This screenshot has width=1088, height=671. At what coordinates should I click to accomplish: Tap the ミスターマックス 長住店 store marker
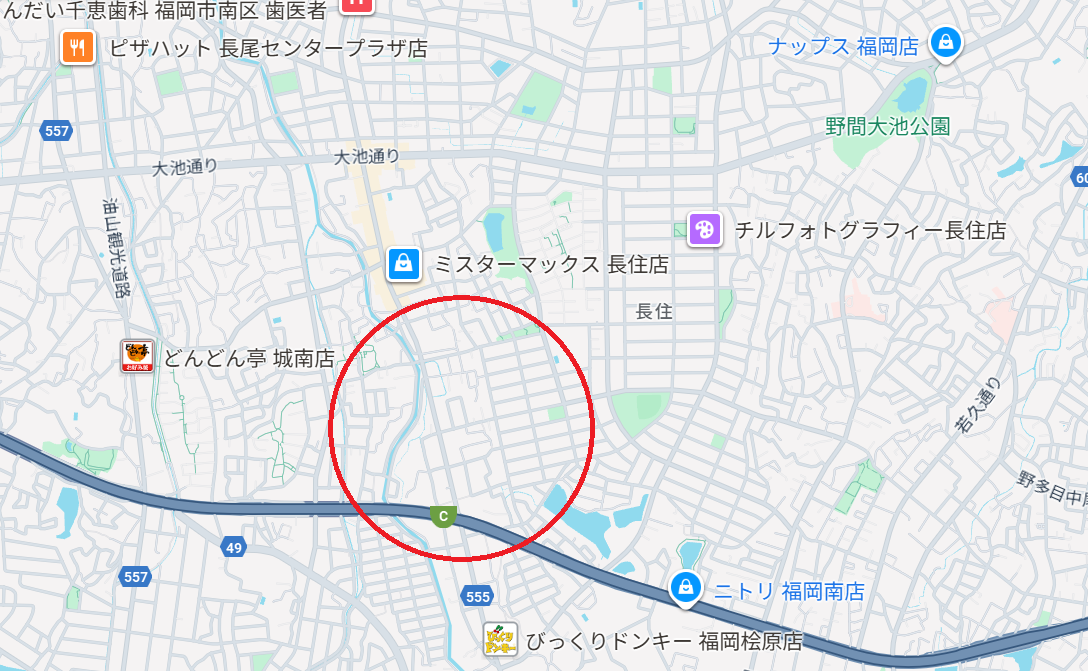403,264
